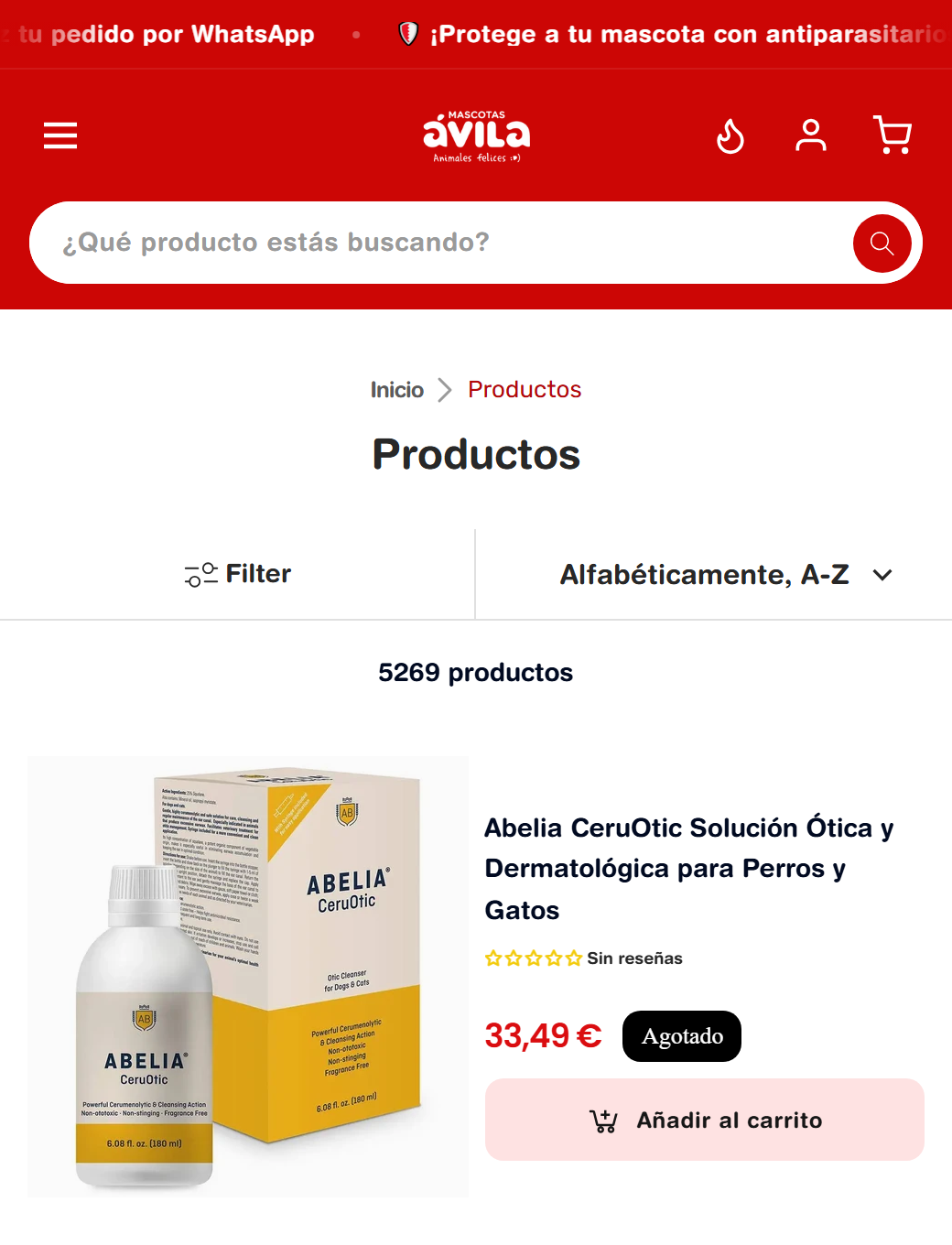This screenshot has height=1245, width=952.
Task: Open the user account icon
Action: coord(811,135)
